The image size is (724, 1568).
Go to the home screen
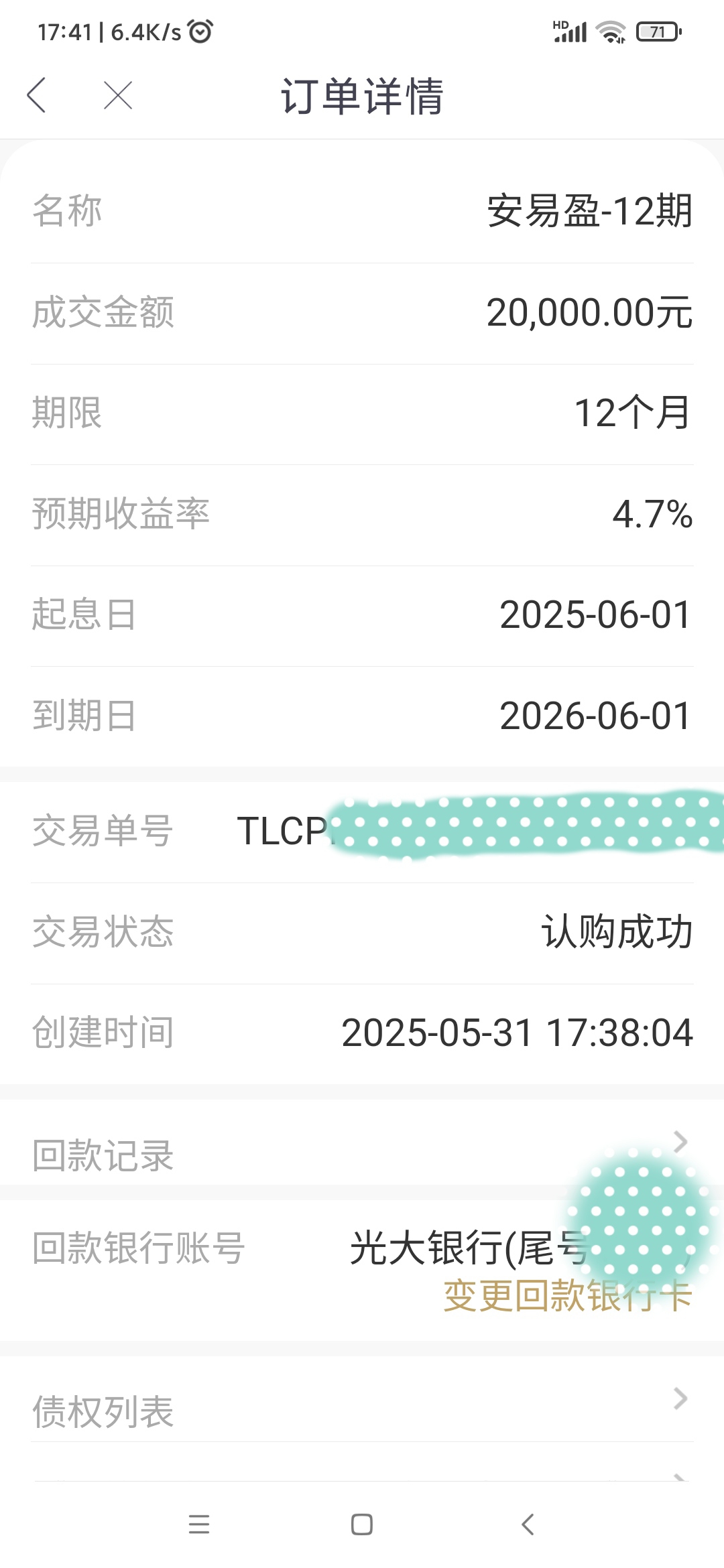362,1524
